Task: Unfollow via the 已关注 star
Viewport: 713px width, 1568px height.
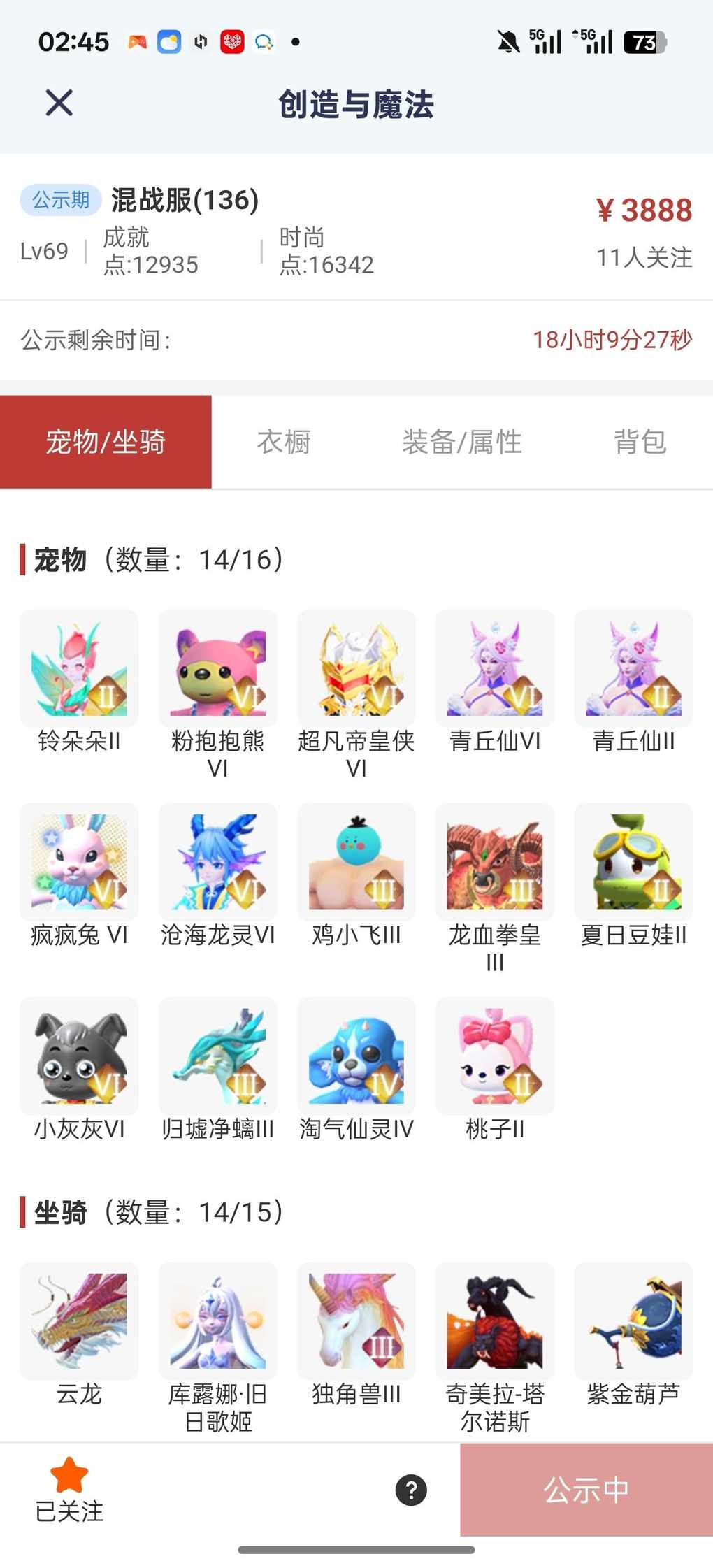Action: tap(69, 1489)
